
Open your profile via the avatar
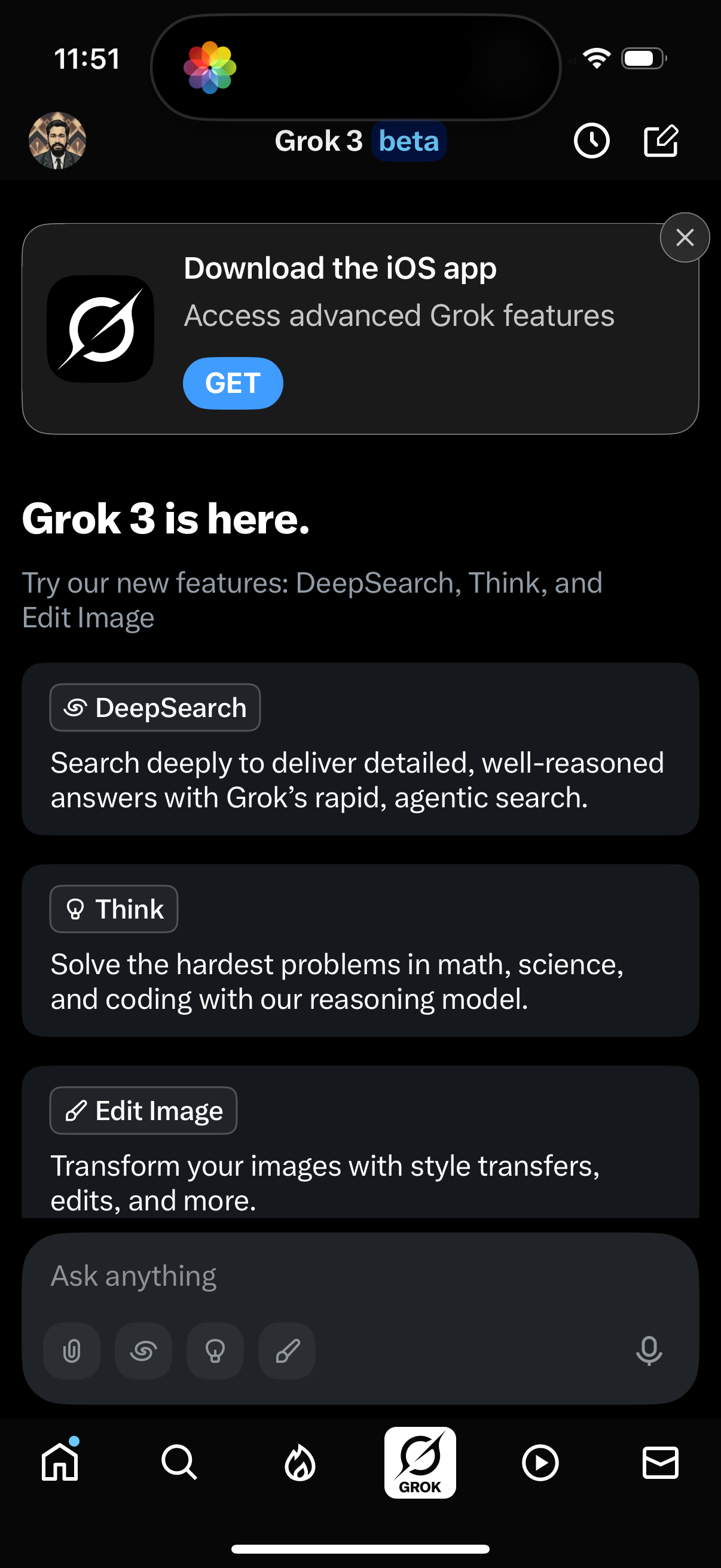pos(58,141)
